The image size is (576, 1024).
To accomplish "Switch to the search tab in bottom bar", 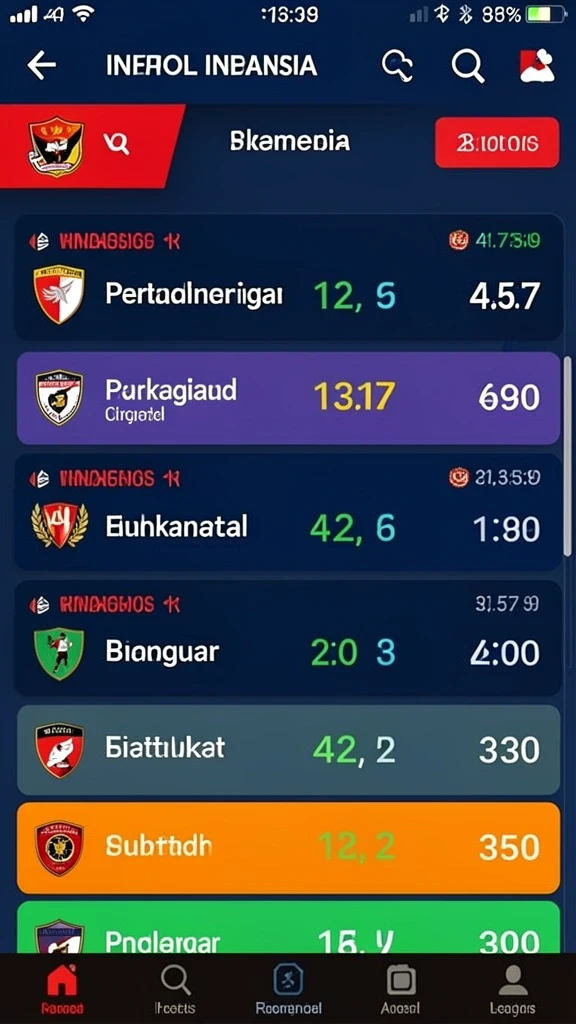I will pyautogui.click(x=175, y=988).
